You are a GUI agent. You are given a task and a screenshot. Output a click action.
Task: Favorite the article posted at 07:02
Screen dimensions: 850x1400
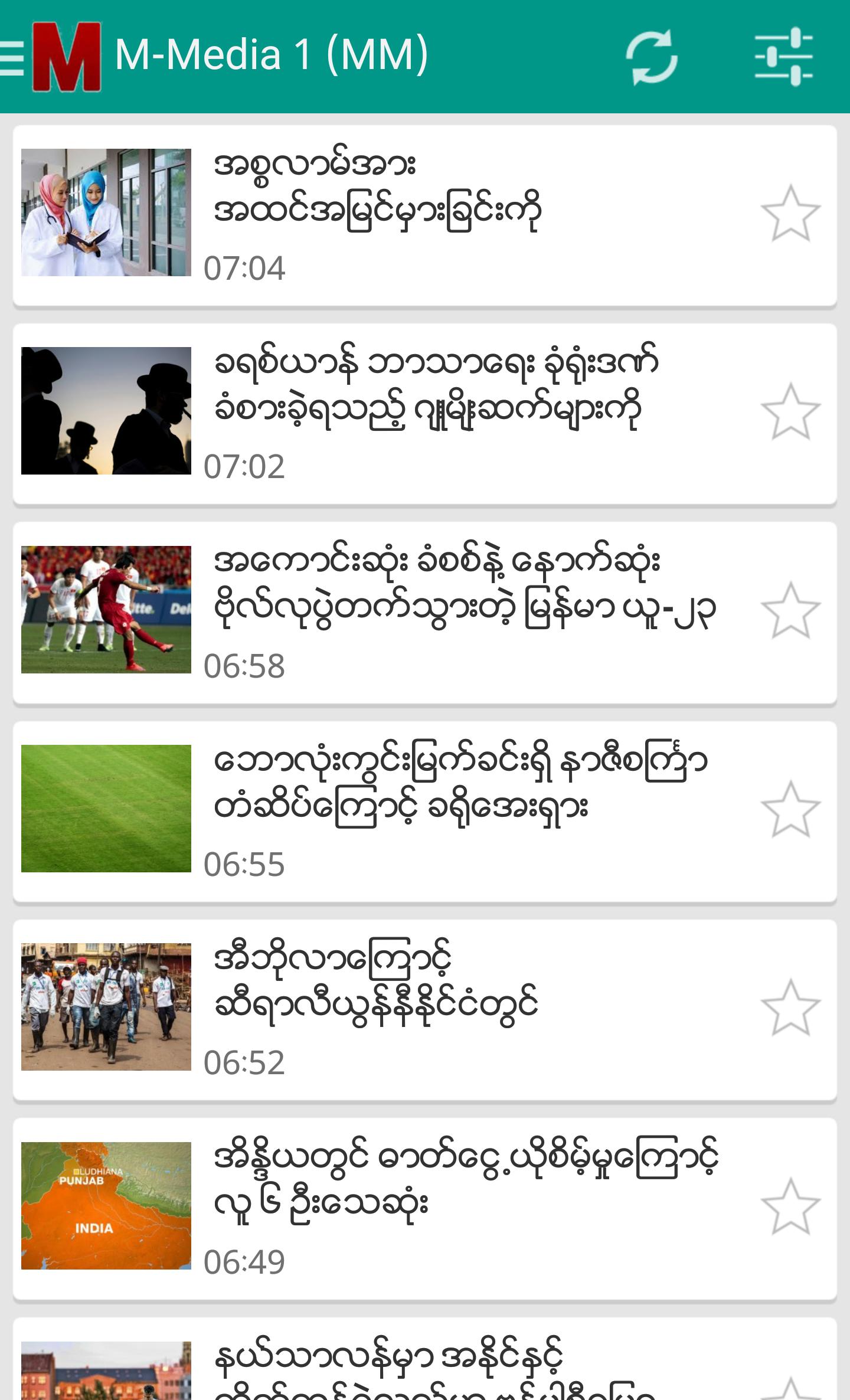(x=790, y=412)
